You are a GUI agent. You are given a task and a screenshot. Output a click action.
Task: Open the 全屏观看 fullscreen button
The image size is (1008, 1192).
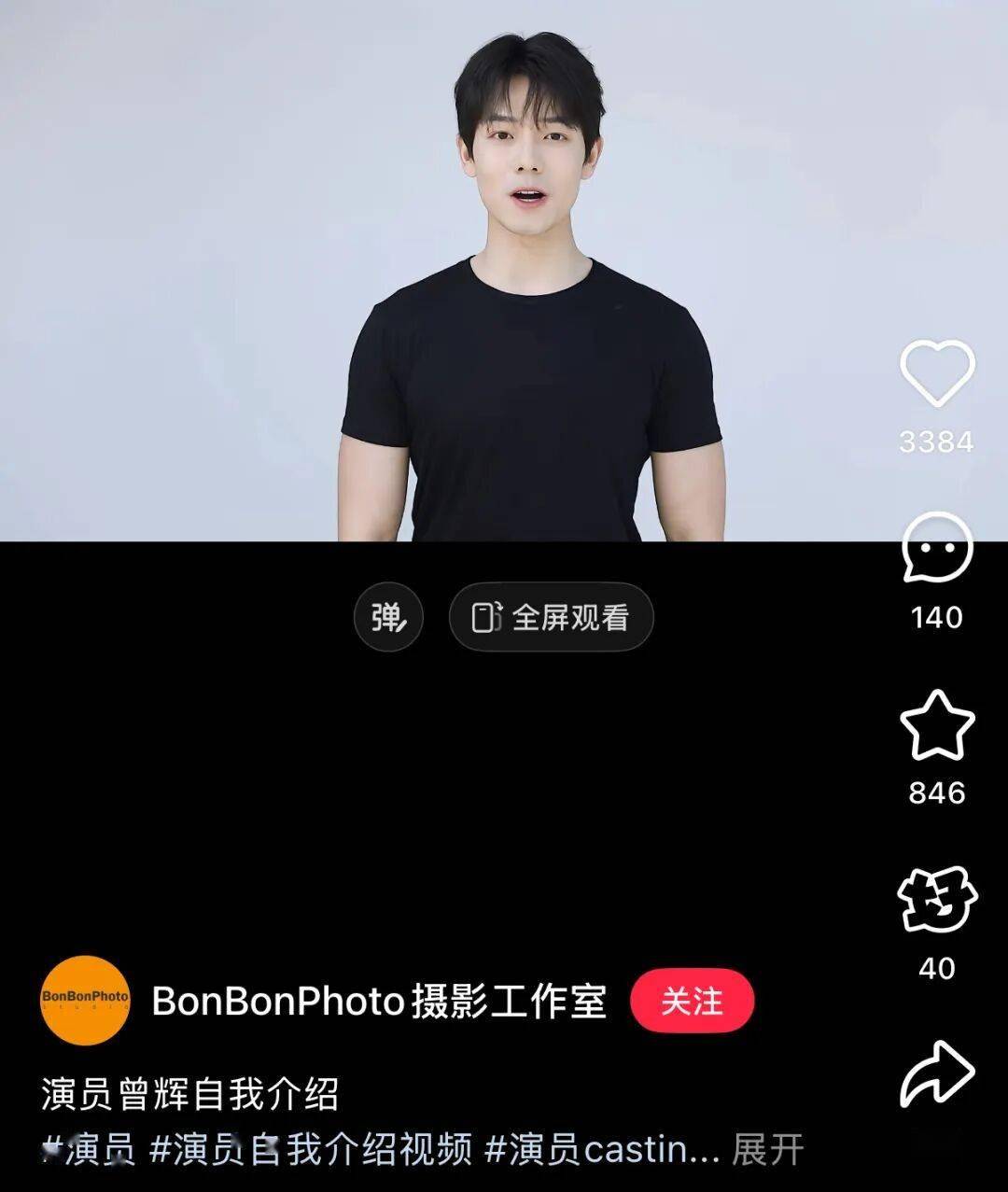click(551, 617)
